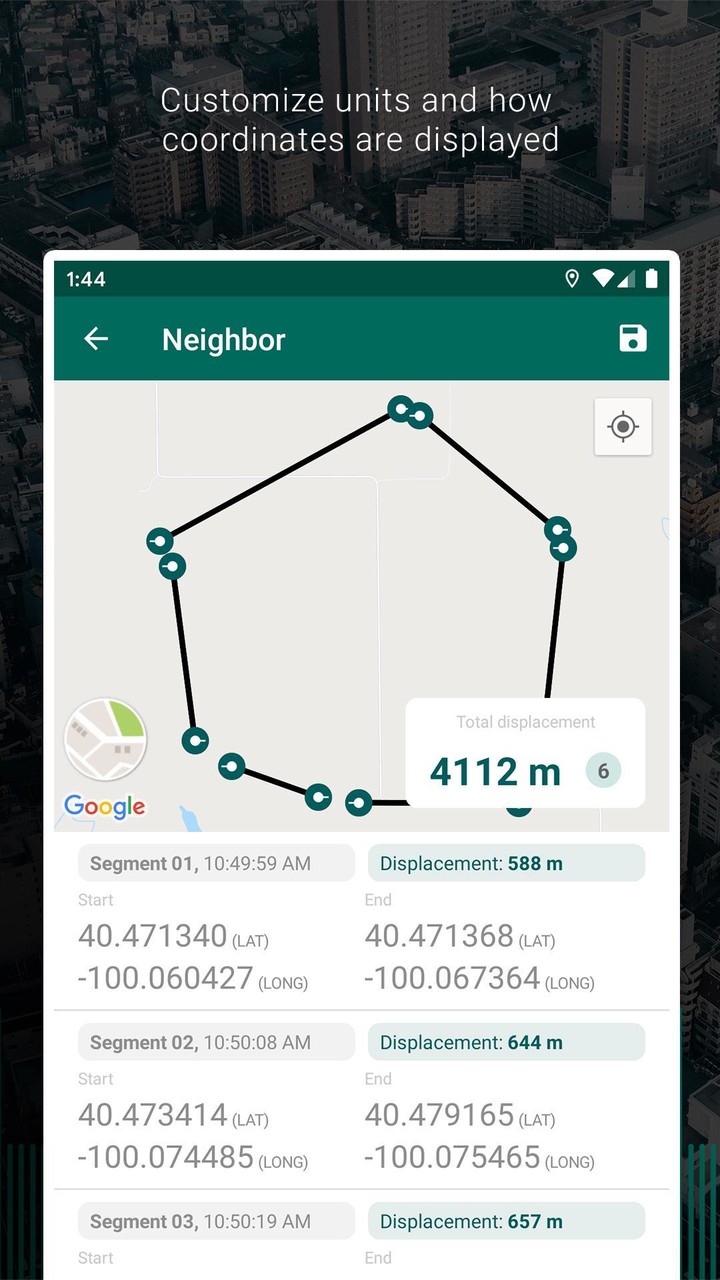Tap the Displacement 644 m chip

click(506, 1042)
